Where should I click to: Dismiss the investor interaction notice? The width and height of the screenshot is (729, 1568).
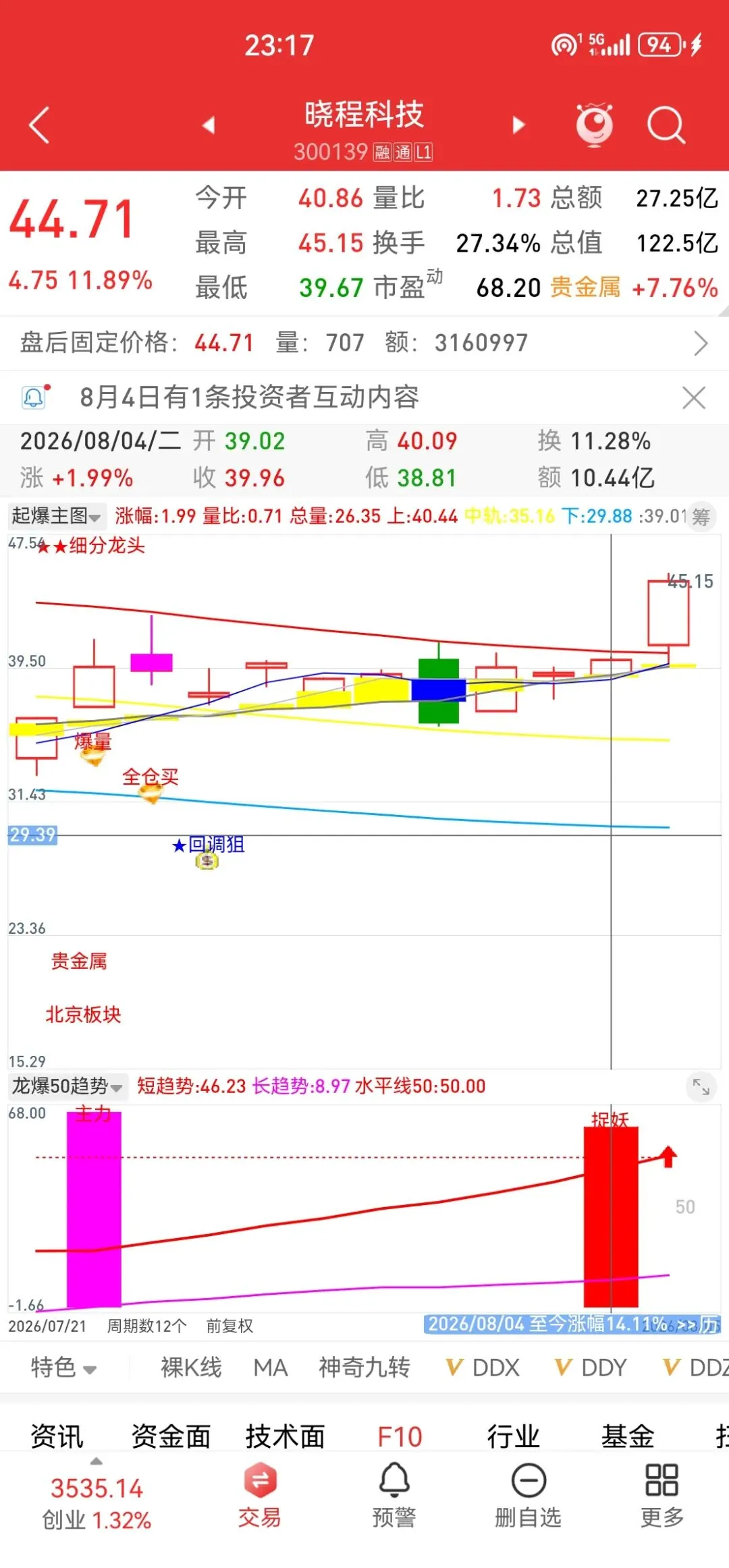[x=694, y=397]
